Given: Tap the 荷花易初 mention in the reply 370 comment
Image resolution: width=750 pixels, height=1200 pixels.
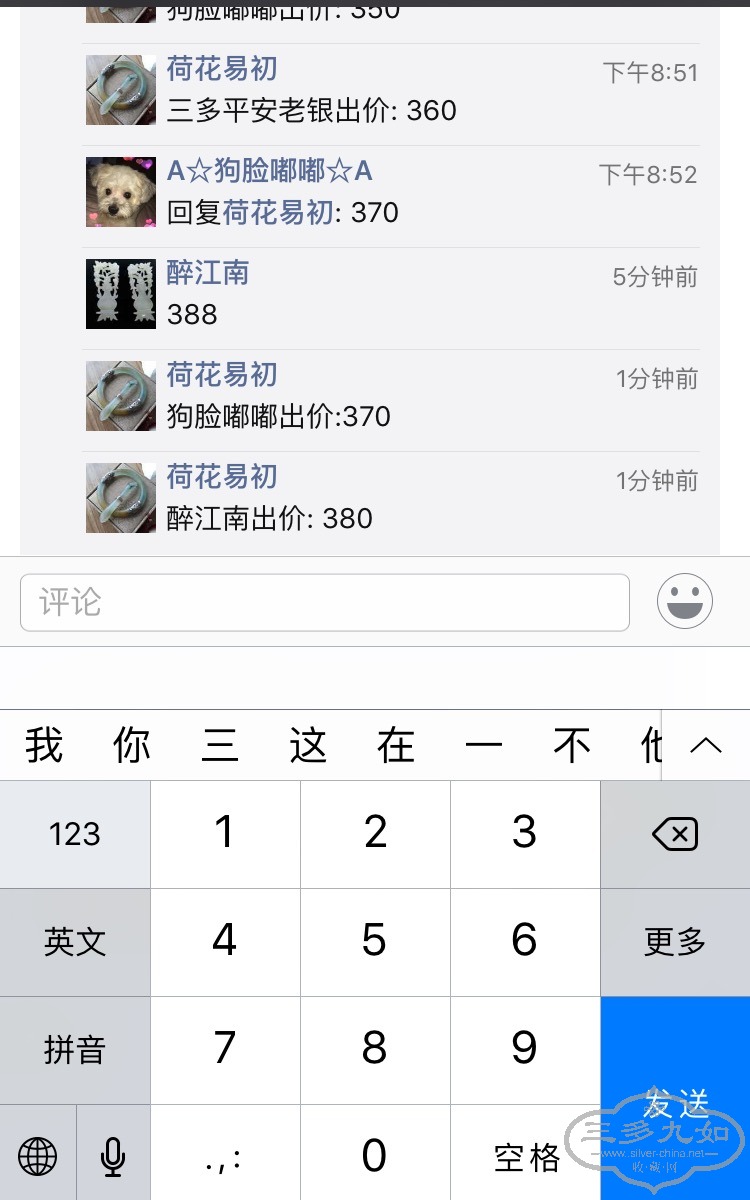Looking at the screenshot, I should [x=277, y=212].
